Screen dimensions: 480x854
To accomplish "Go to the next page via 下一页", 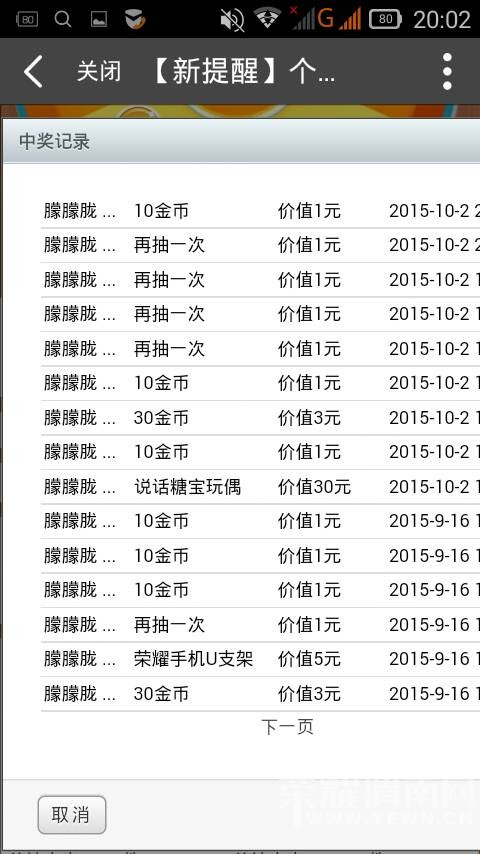I will point(287,727).
